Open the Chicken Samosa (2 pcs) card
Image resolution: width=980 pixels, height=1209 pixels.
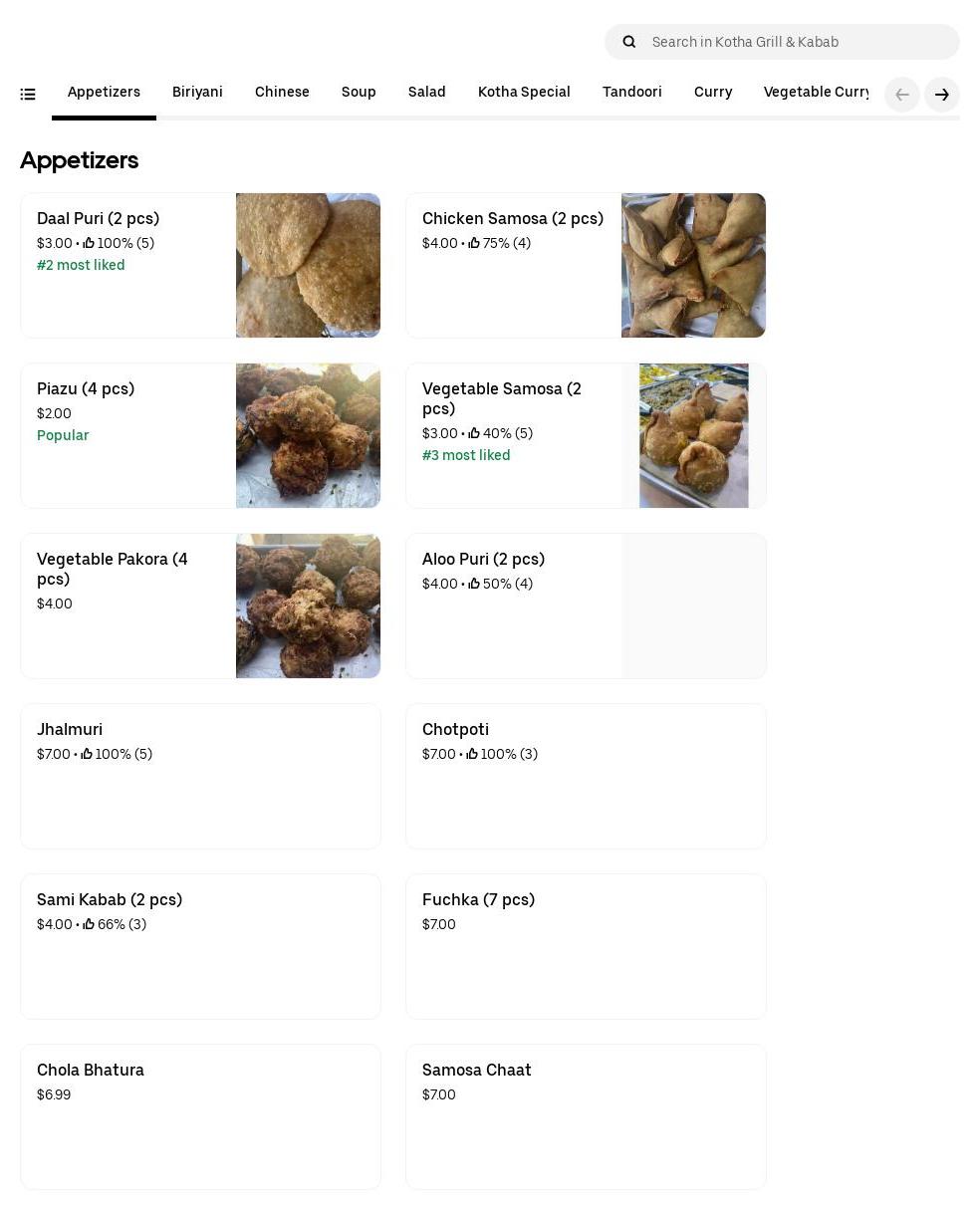click(586, 265)
